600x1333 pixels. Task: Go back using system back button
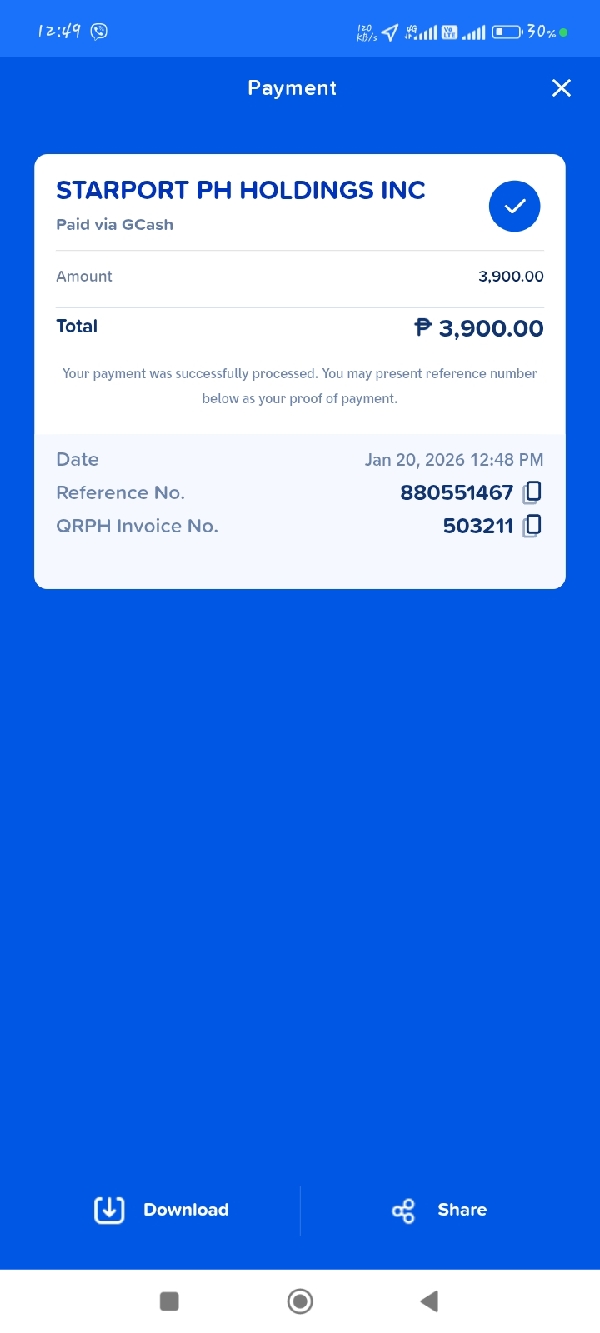click(429, 1301)
